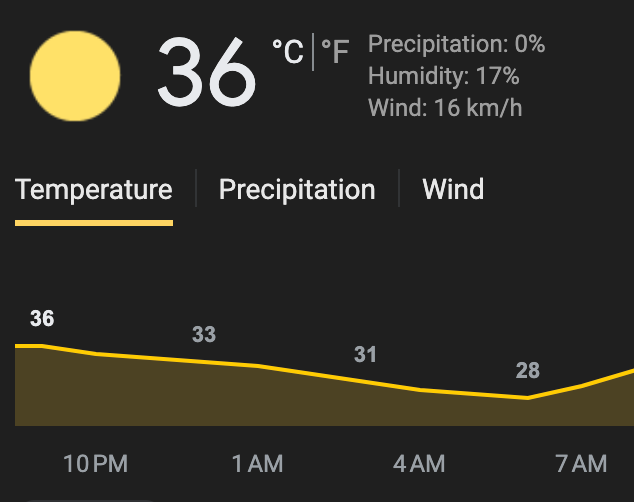This screenshot has width=634, height=502.
Task: Switch to the Precipitation tab
Action: (297, 190)
